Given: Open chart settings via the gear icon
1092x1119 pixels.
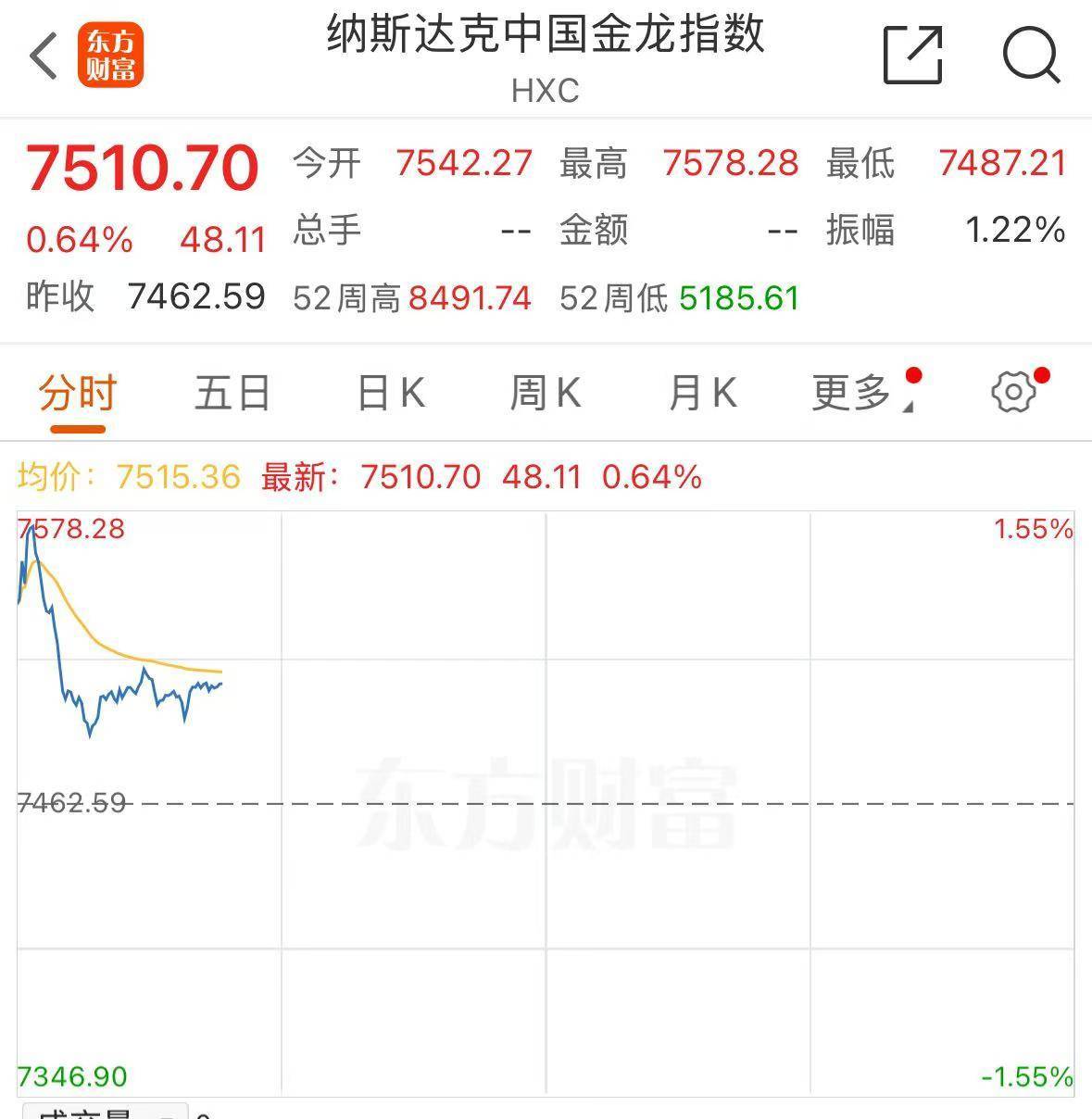Looking at the screenshot, I should (x=1013, y=391).
